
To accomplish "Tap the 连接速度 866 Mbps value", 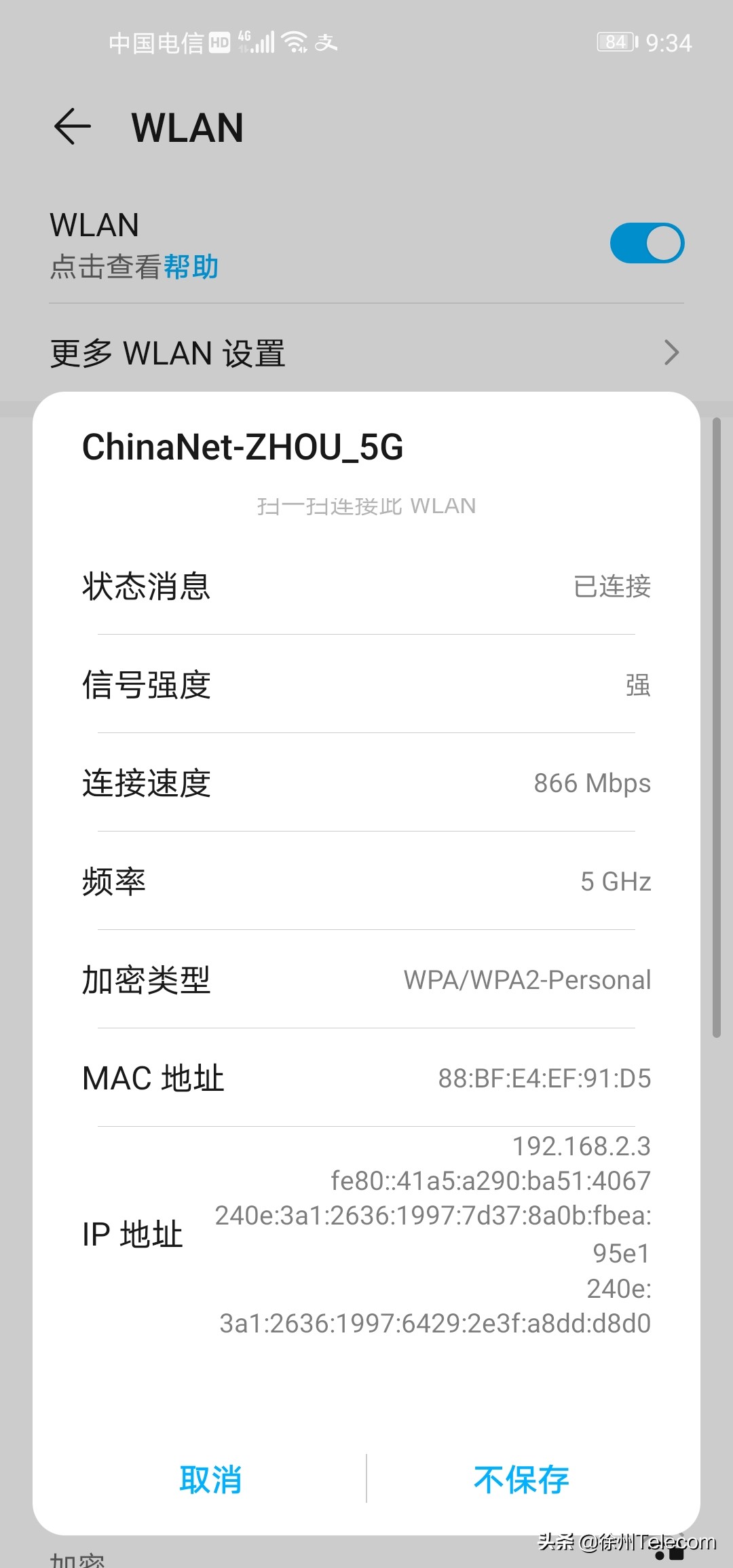I will coord(590,783).
